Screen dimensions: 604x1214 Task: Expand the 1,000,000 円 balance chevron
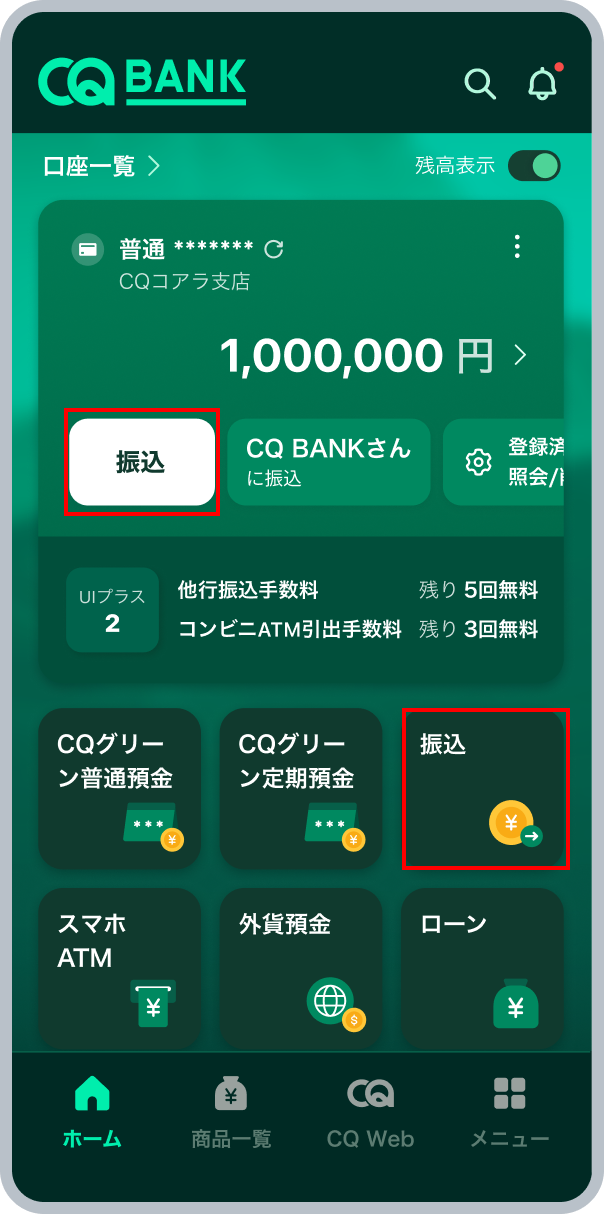click(520, 355)
